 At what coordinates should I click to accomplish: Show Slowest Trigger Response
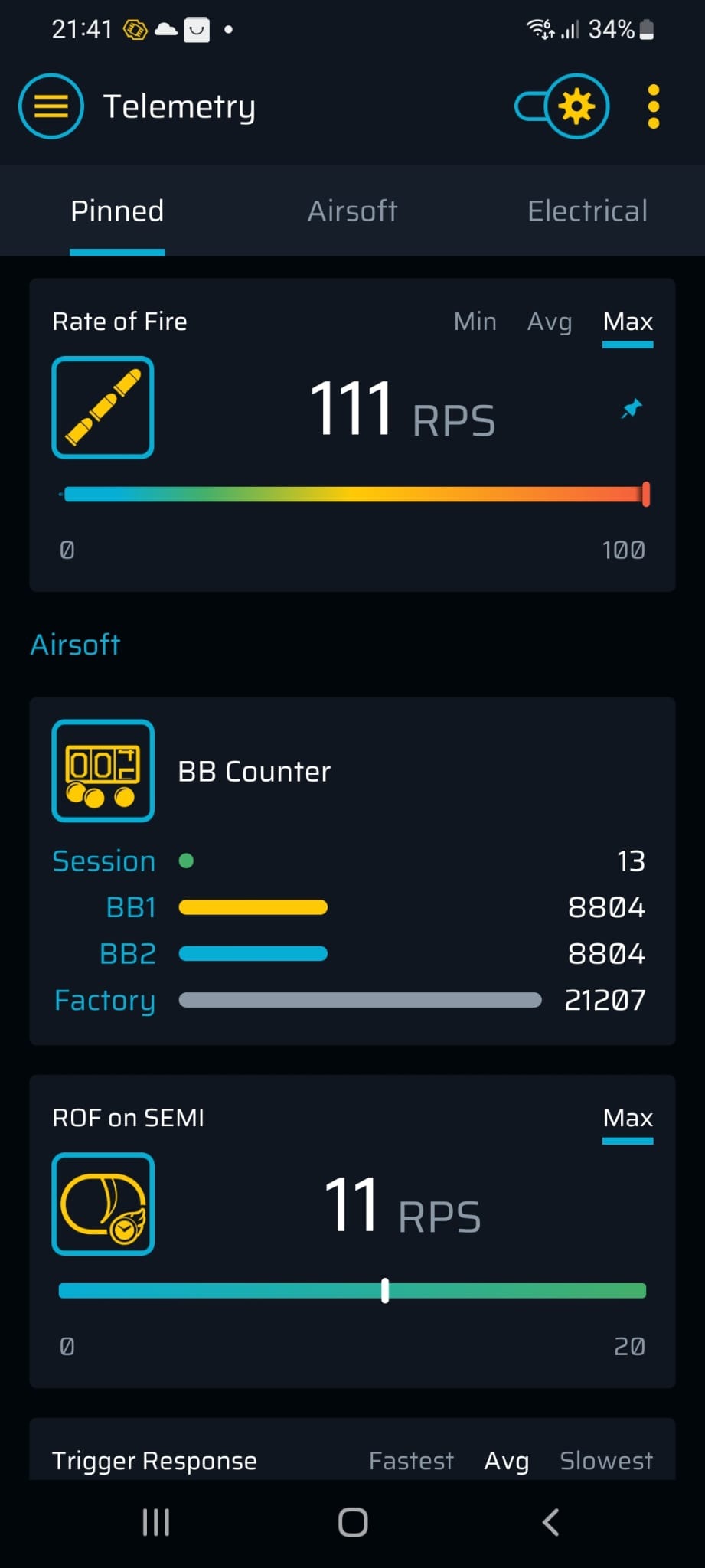(x=606, y=1461)
